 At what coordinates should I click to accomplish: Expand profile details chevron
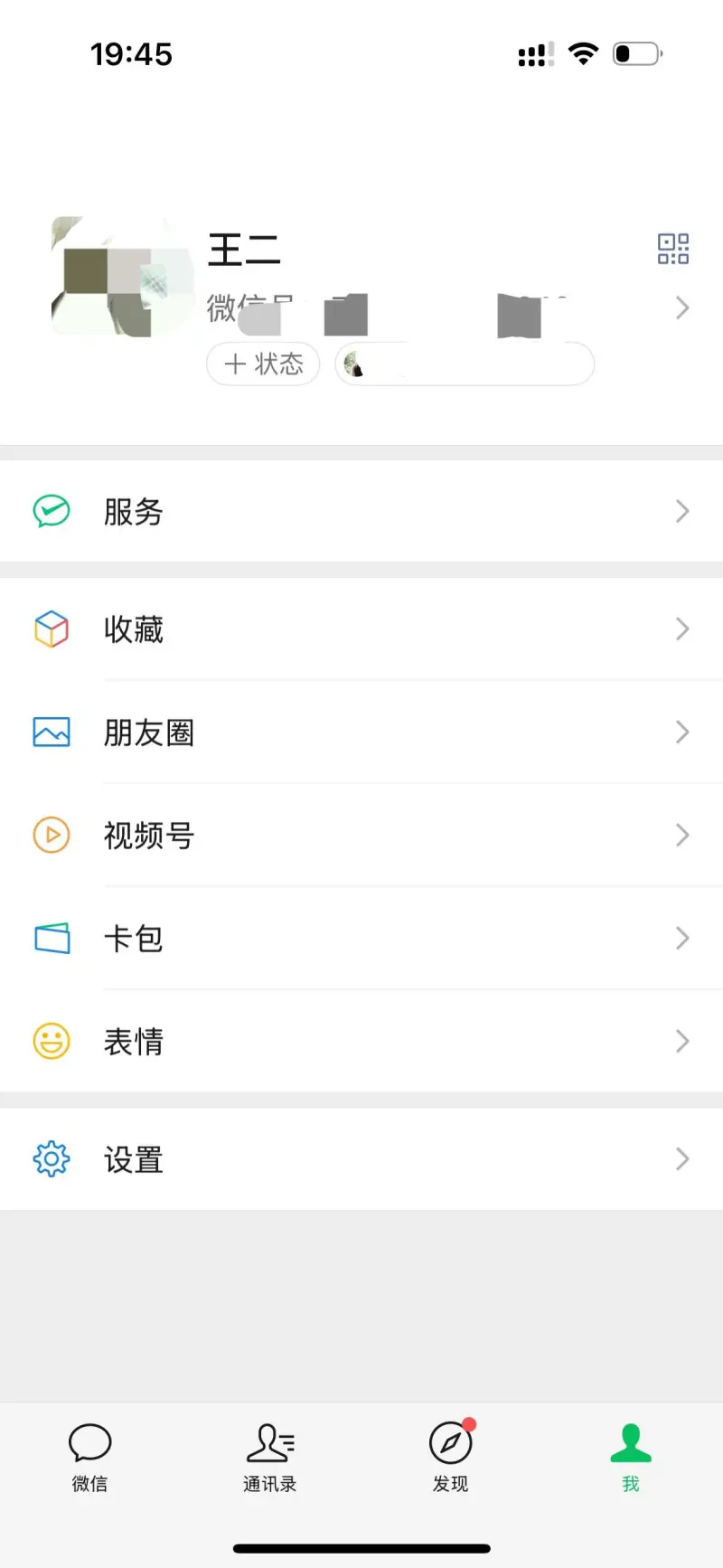682,308
